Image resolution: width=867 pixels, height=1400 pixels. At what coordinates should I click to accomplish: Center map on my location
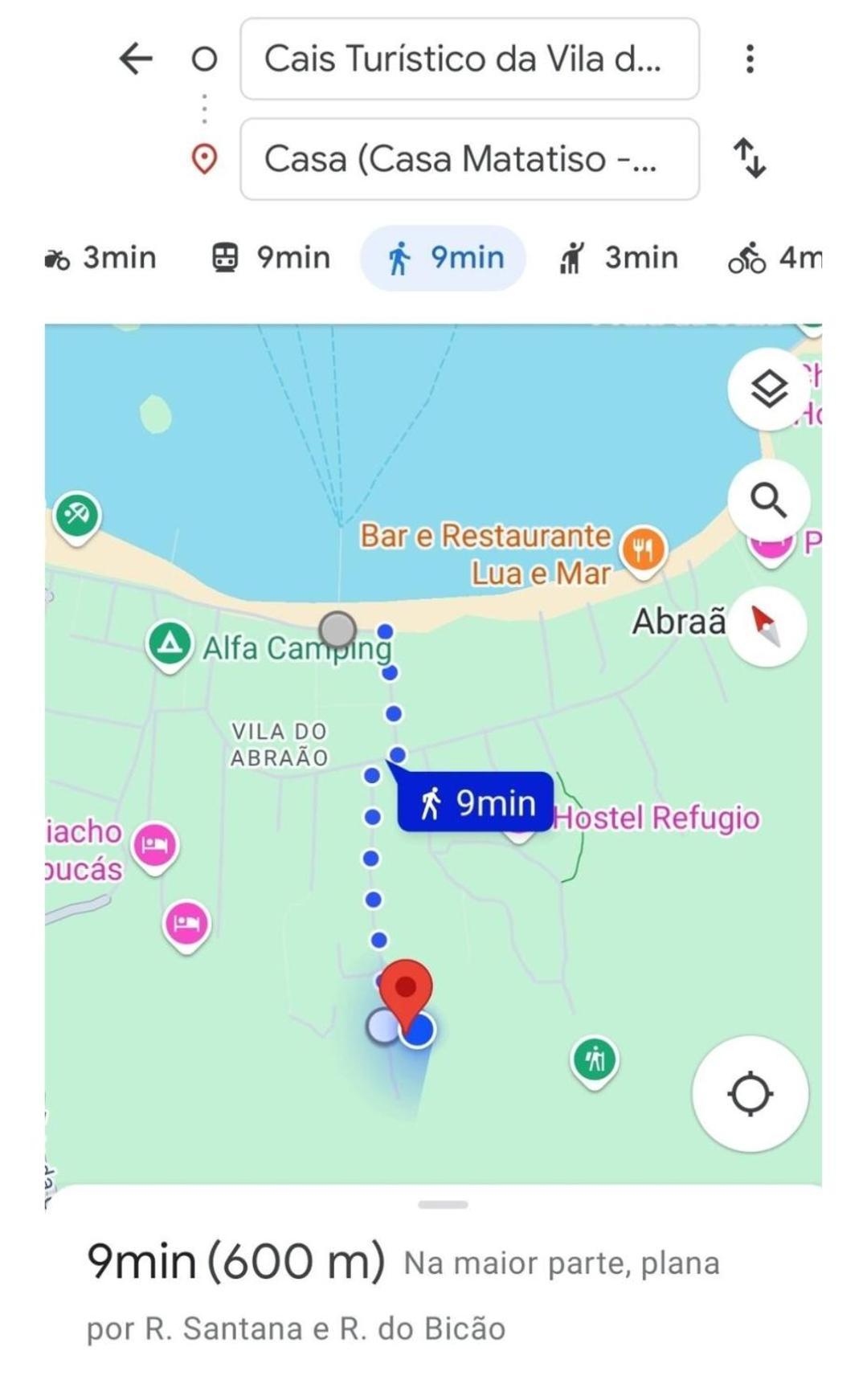coord(750,1093)
